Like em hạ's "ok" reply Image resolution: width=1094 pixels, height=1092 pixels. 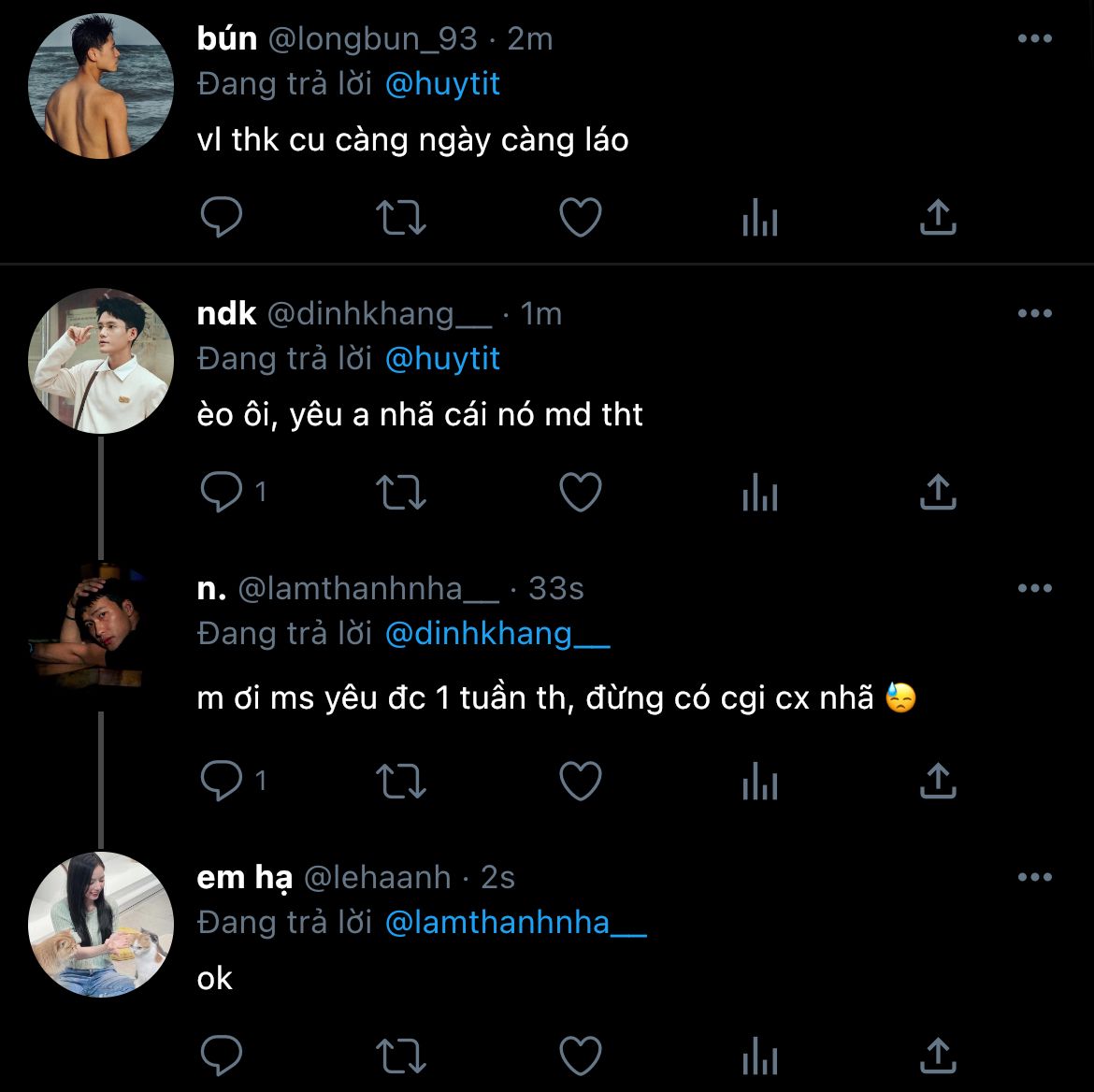point(580,1056)
